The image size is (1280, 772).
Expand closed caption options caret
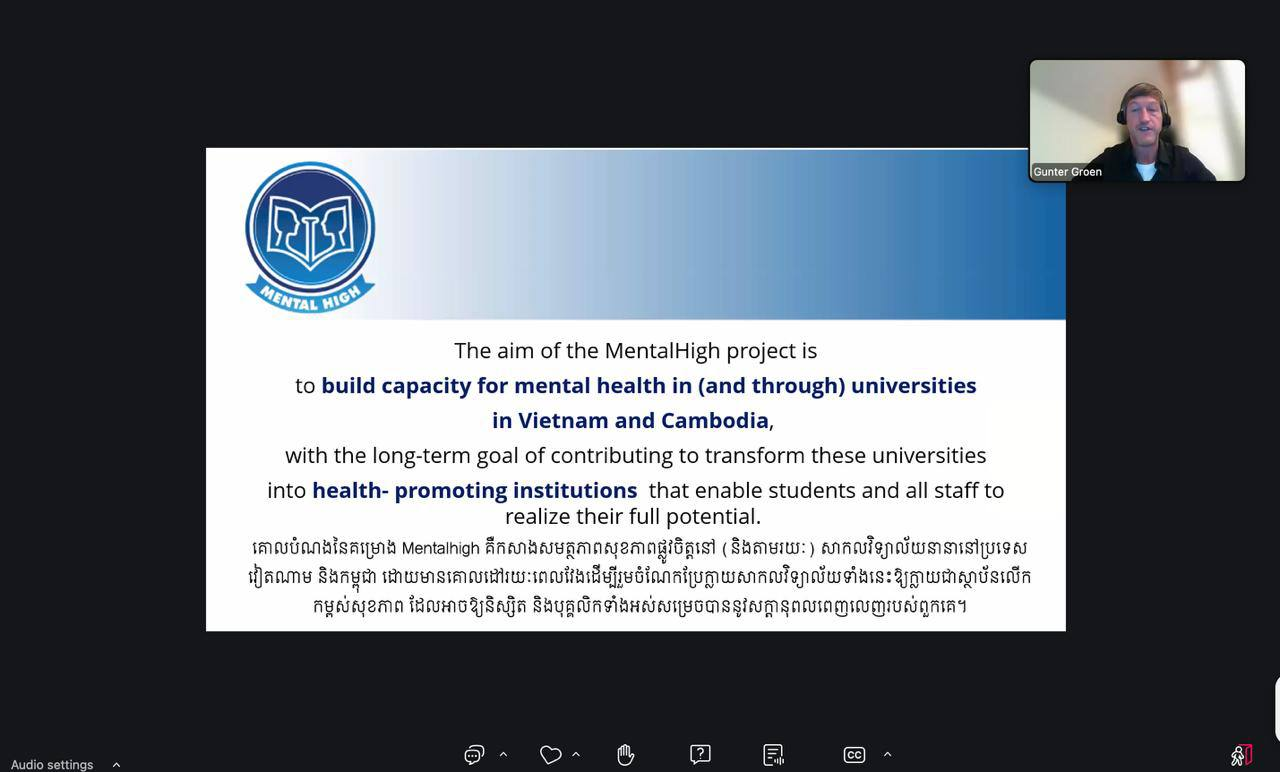887,755
